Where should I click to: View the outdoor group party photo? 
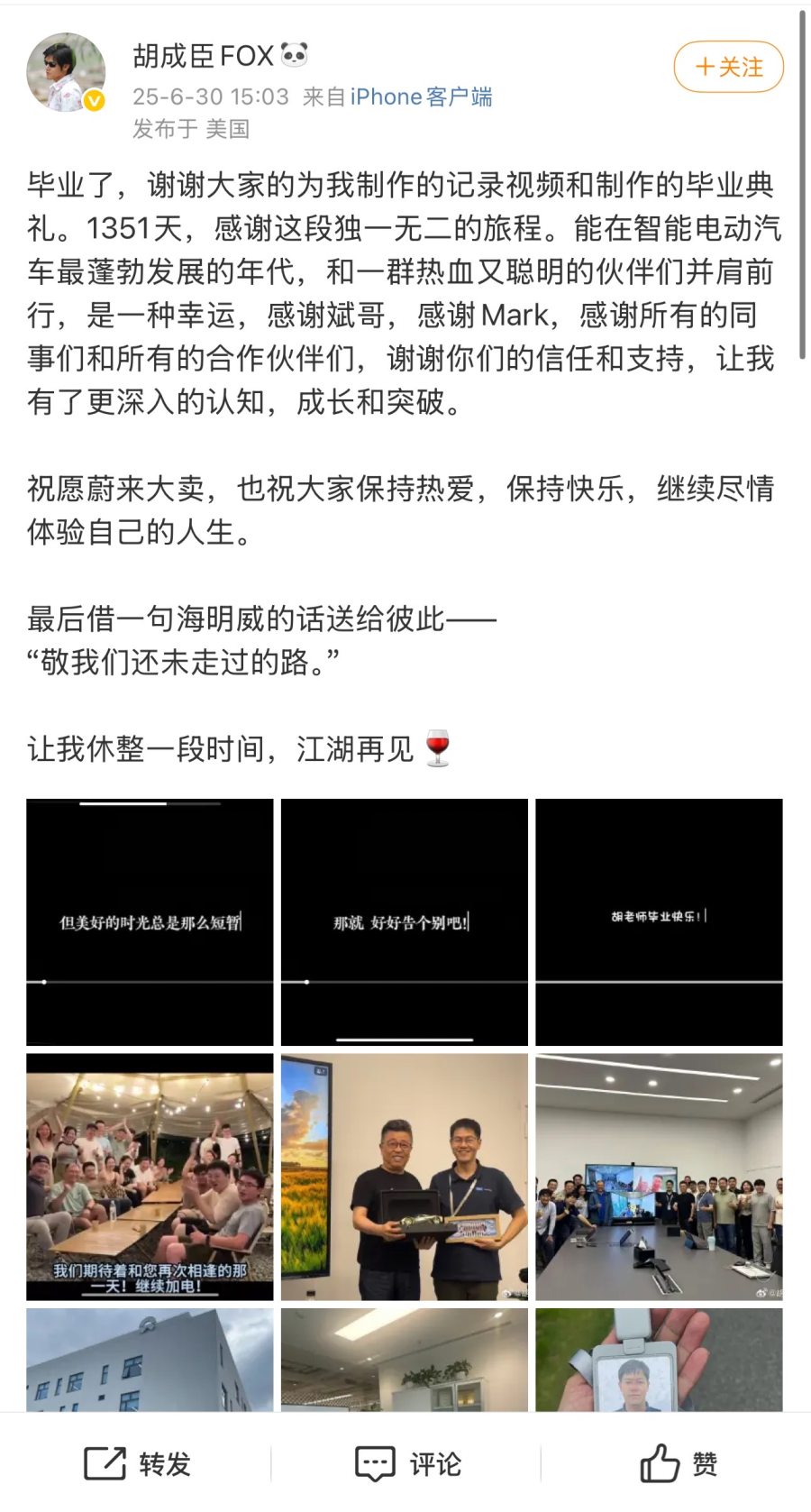150,1177
